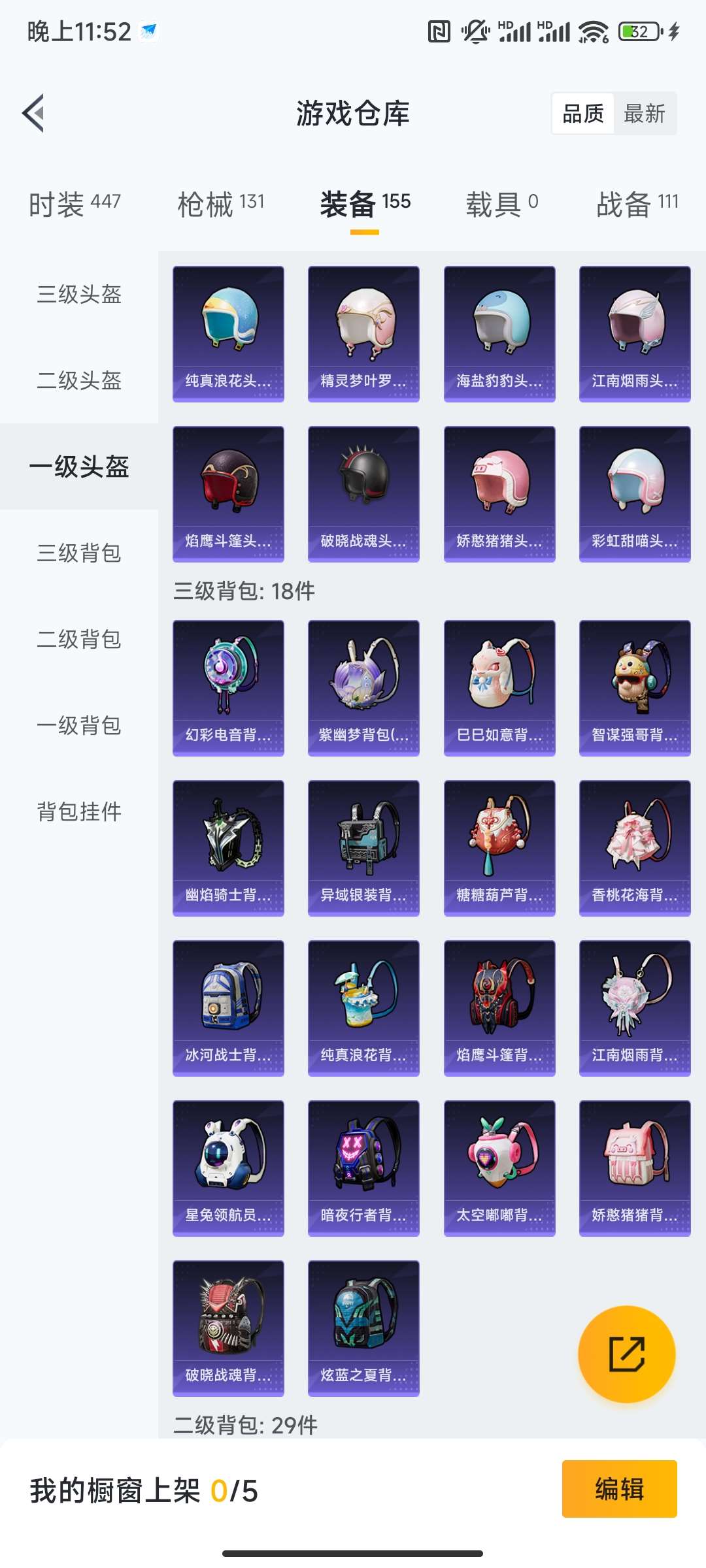Select 二级头盔 in the sidebar
Screen dimensions: 706x1568
tap(79, 381)
